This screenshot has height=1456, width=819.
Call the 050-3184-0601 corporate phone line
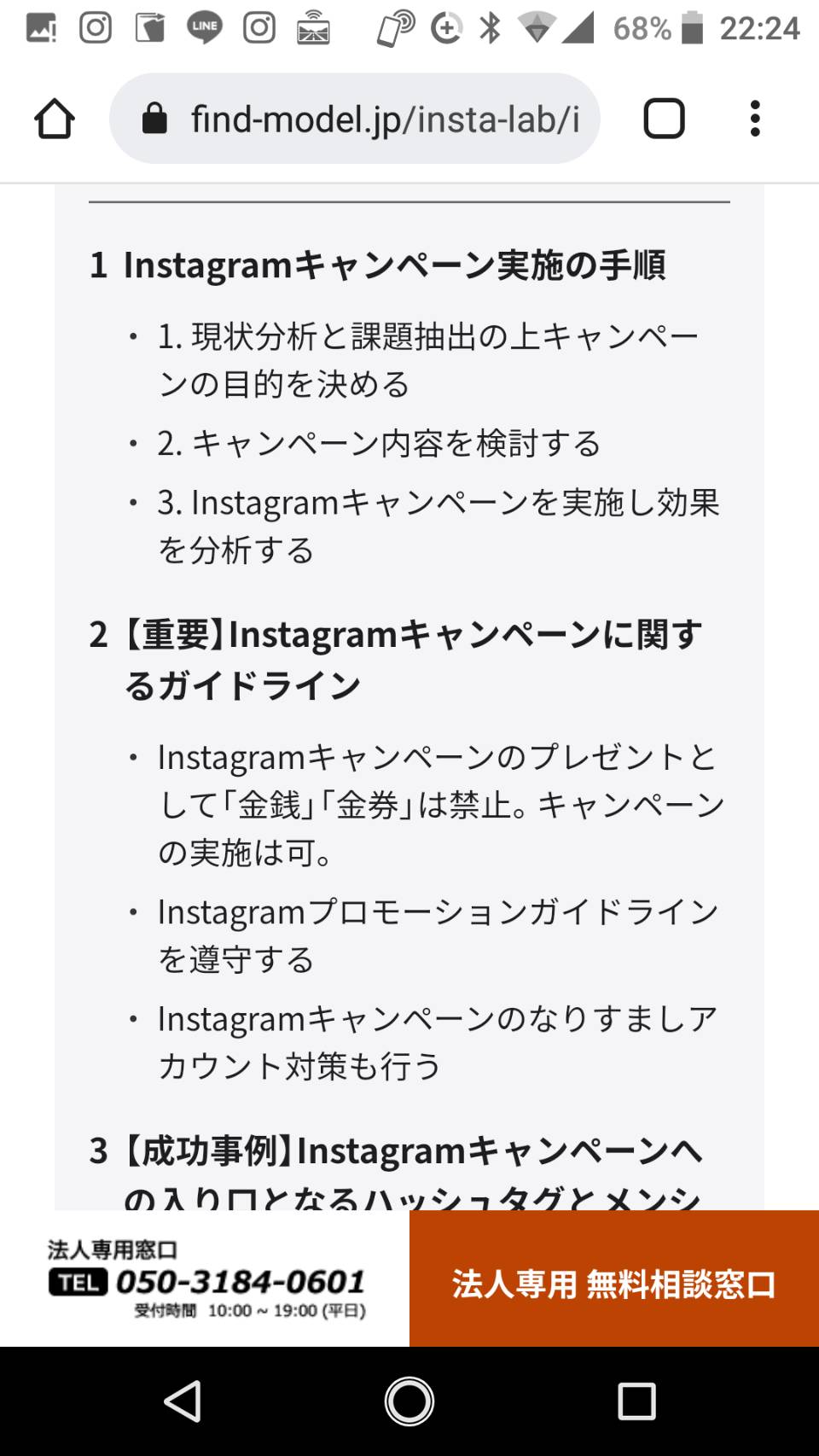point(205,1279)
